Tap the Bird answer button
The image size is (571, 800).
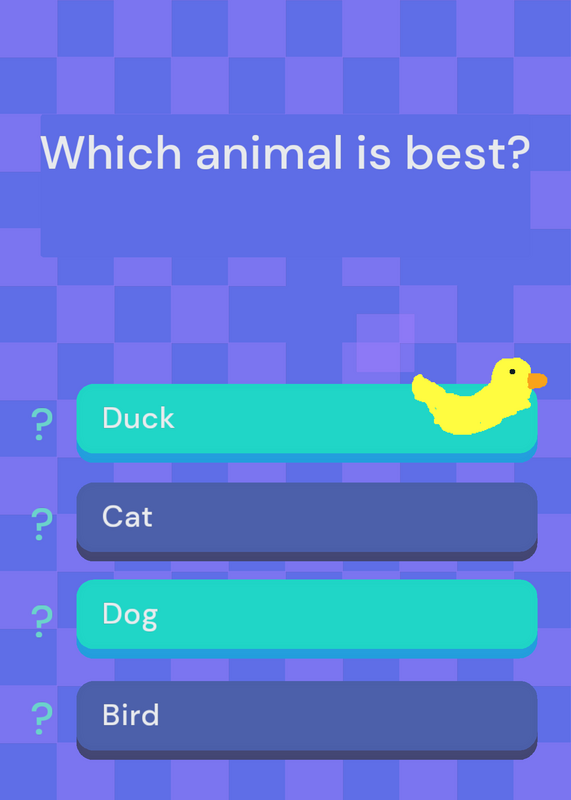pos(307,720)
